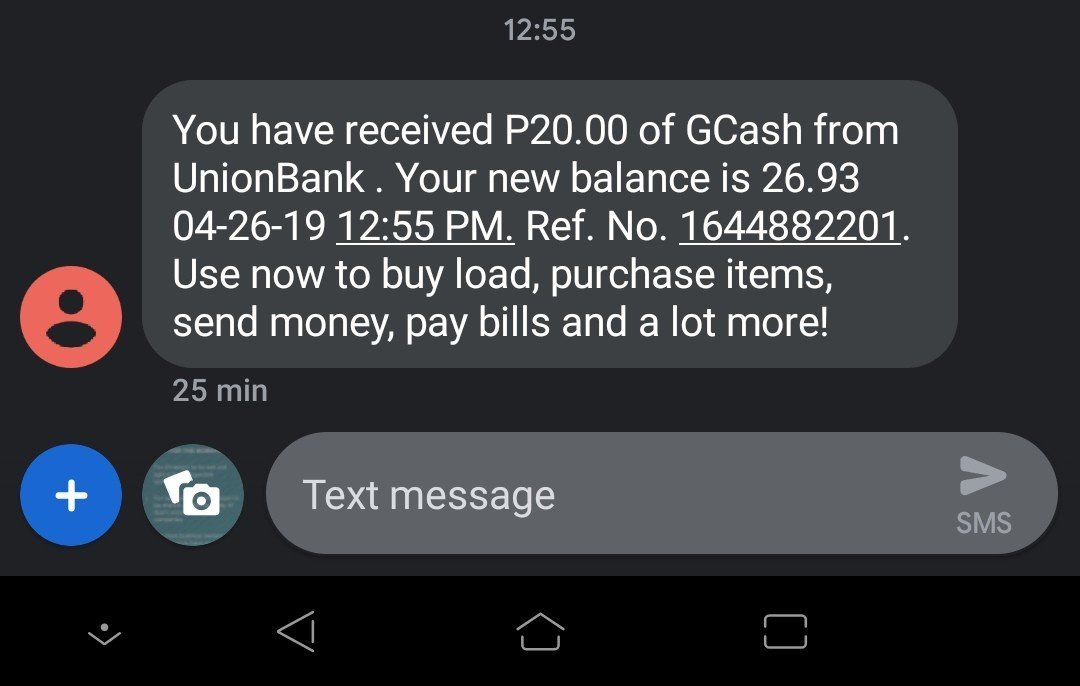The image size is (1080, 686).
Task: Open the sender's contact avatar
Action: [71, 316]
